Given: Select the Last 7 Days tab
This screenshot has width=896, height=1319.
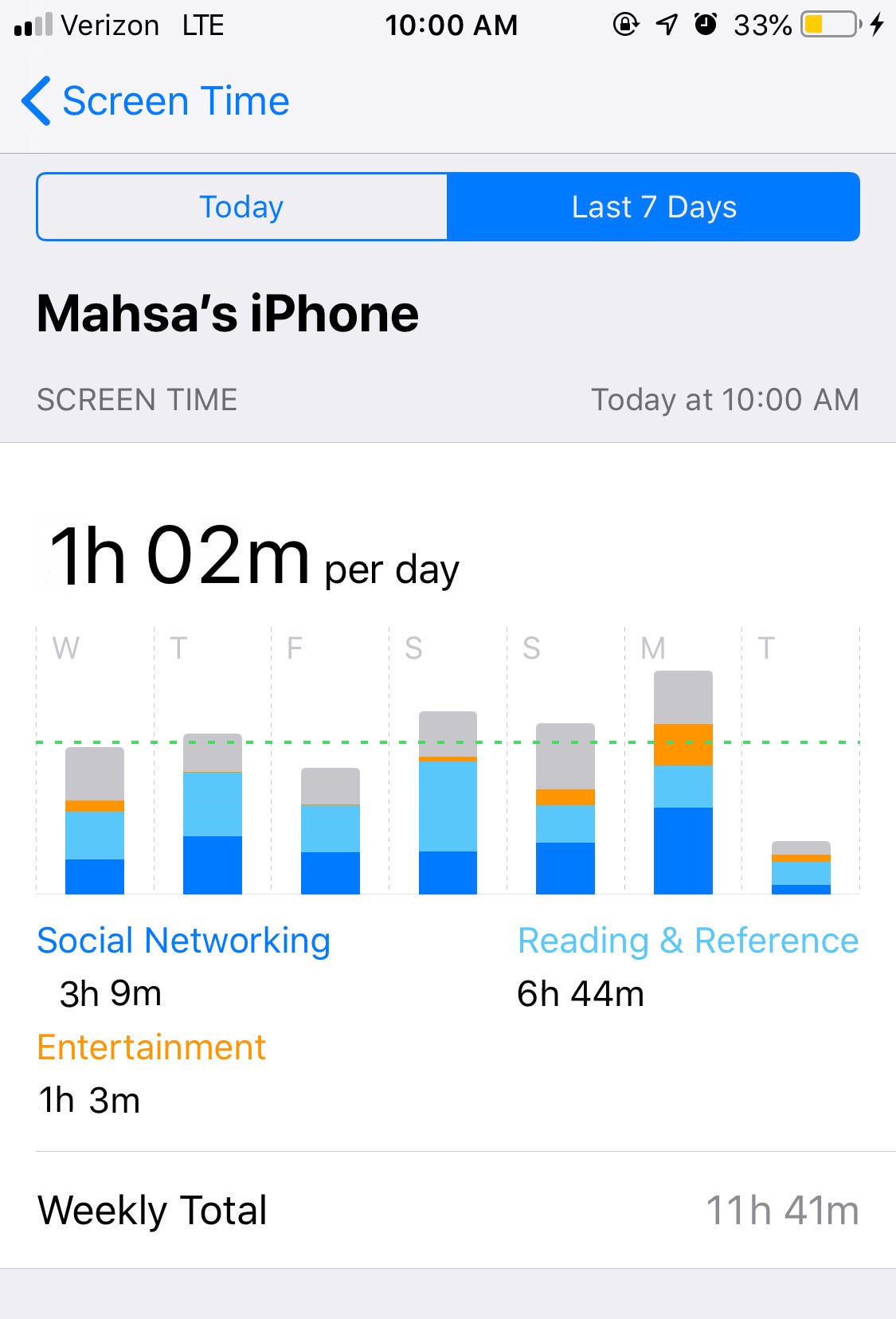Looking at the screenshot, I should point(653,207).
